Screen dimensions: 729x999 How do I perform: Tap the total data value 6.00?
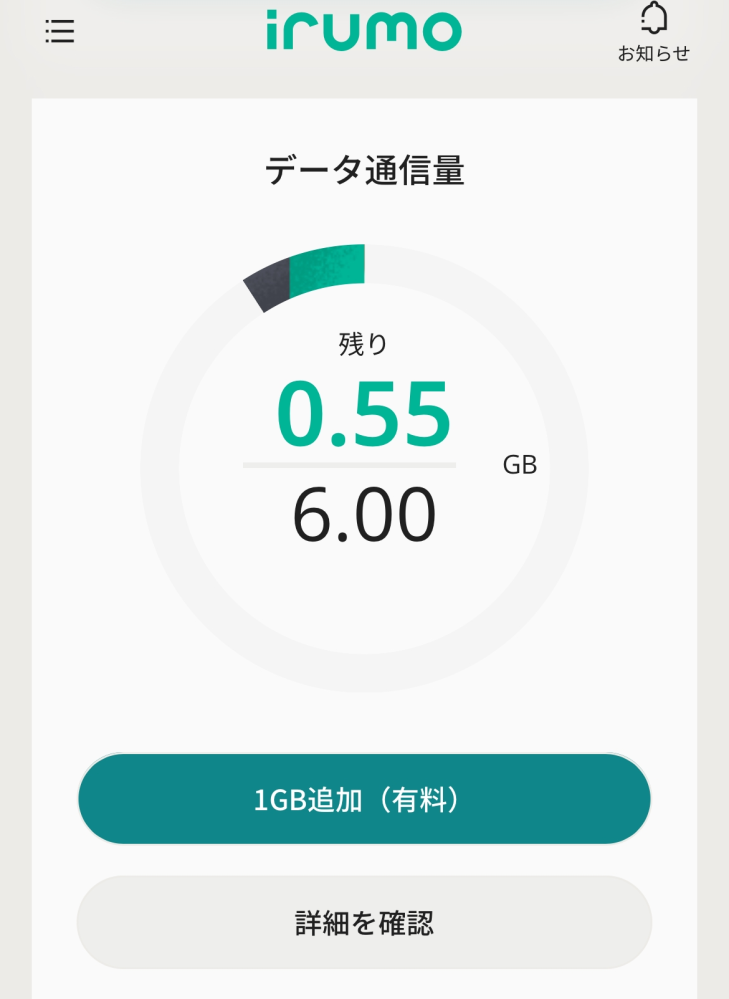tap(363, 513)
